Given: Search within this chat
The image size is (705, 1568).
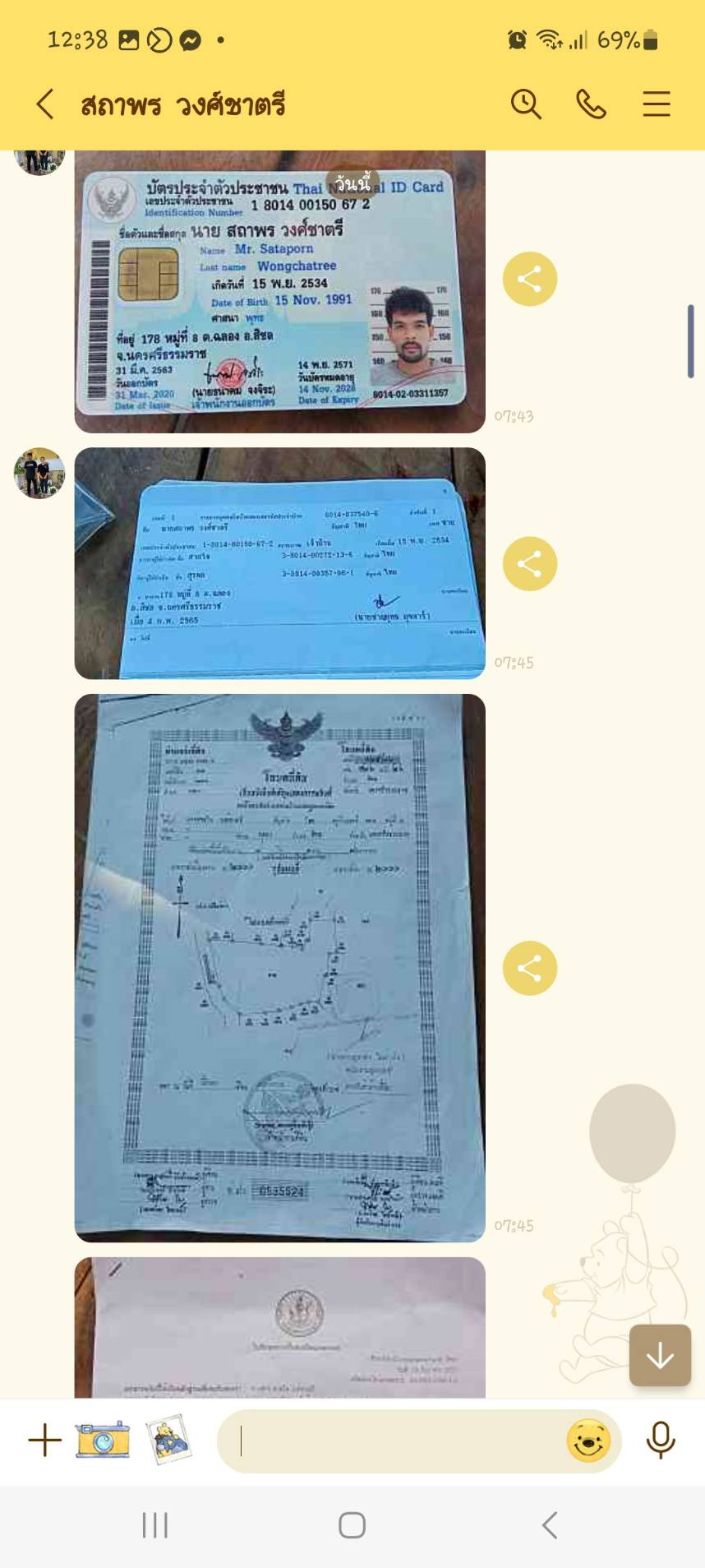Looking at the screenshot, I should (x=526, y=104).
